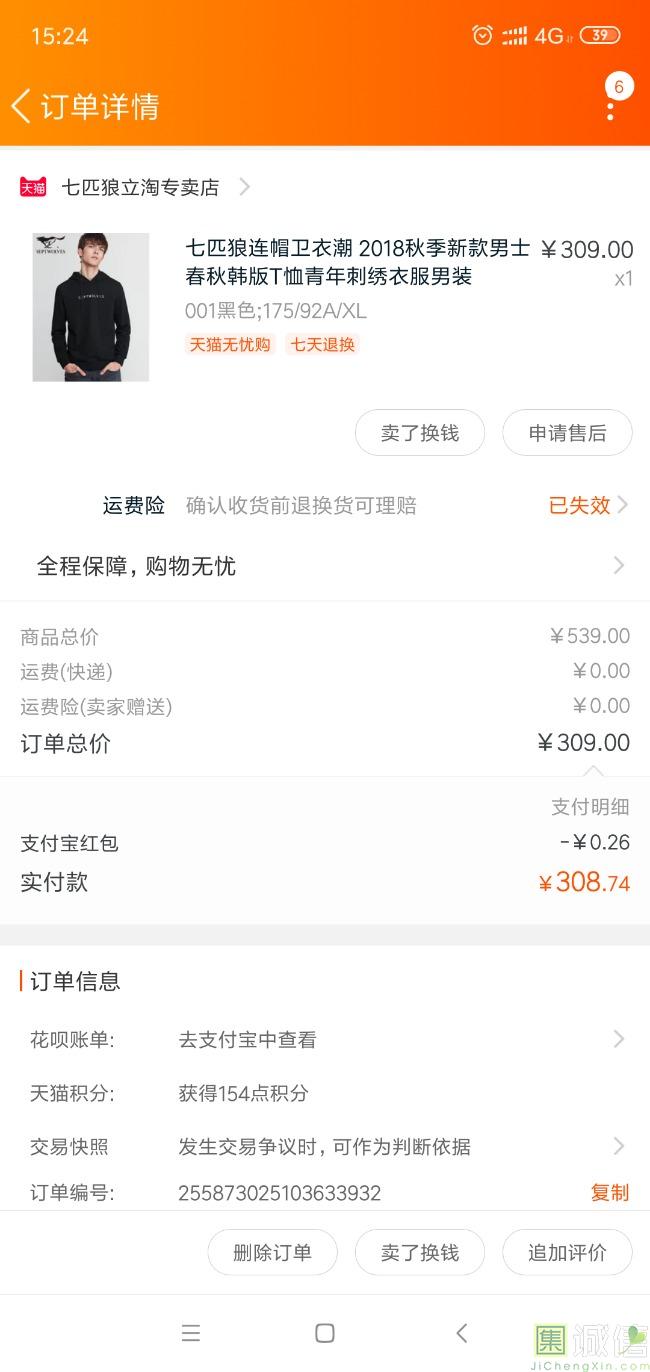Tap 卖了换钱 under the product

point(420,433)
